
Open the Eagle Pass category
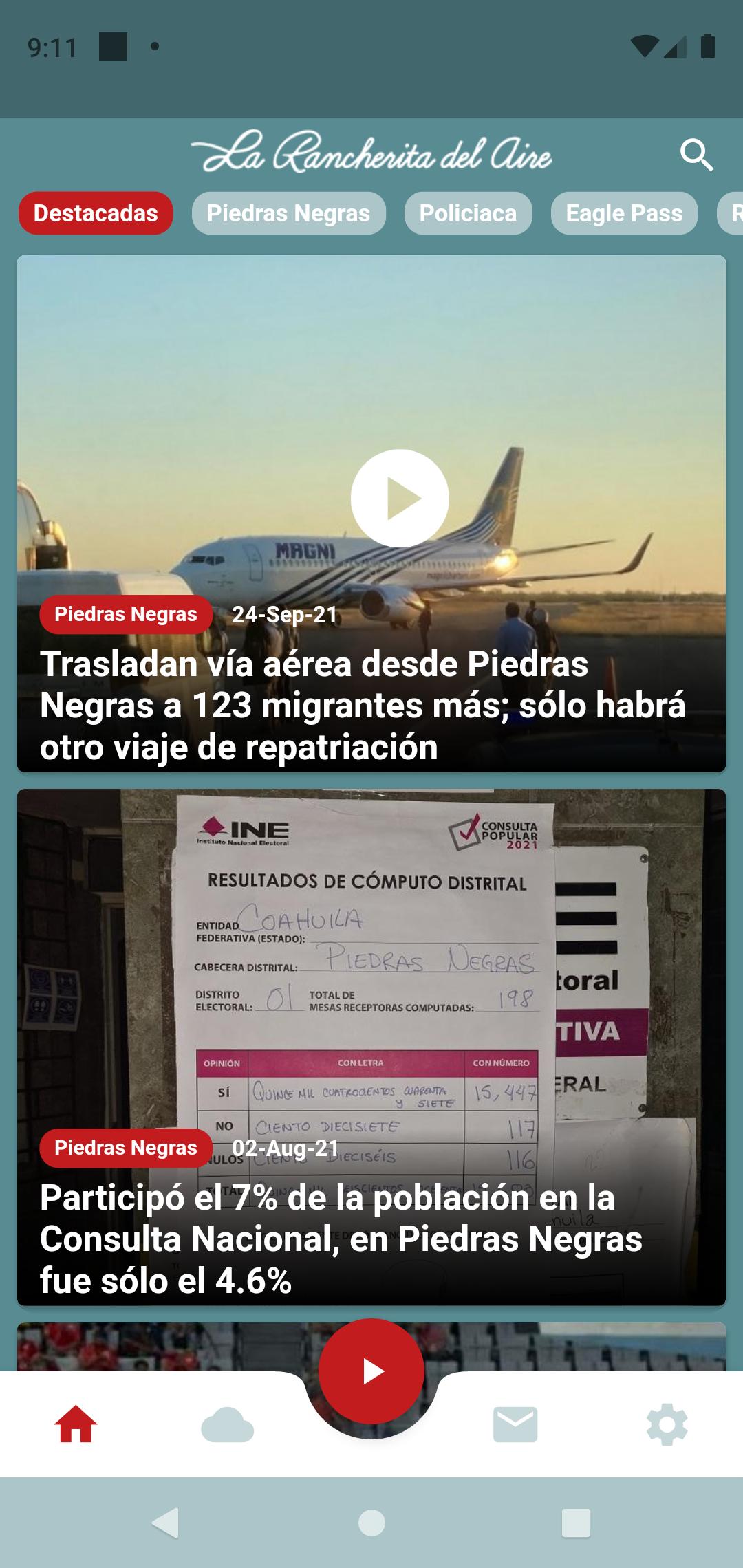click(624, 213)
